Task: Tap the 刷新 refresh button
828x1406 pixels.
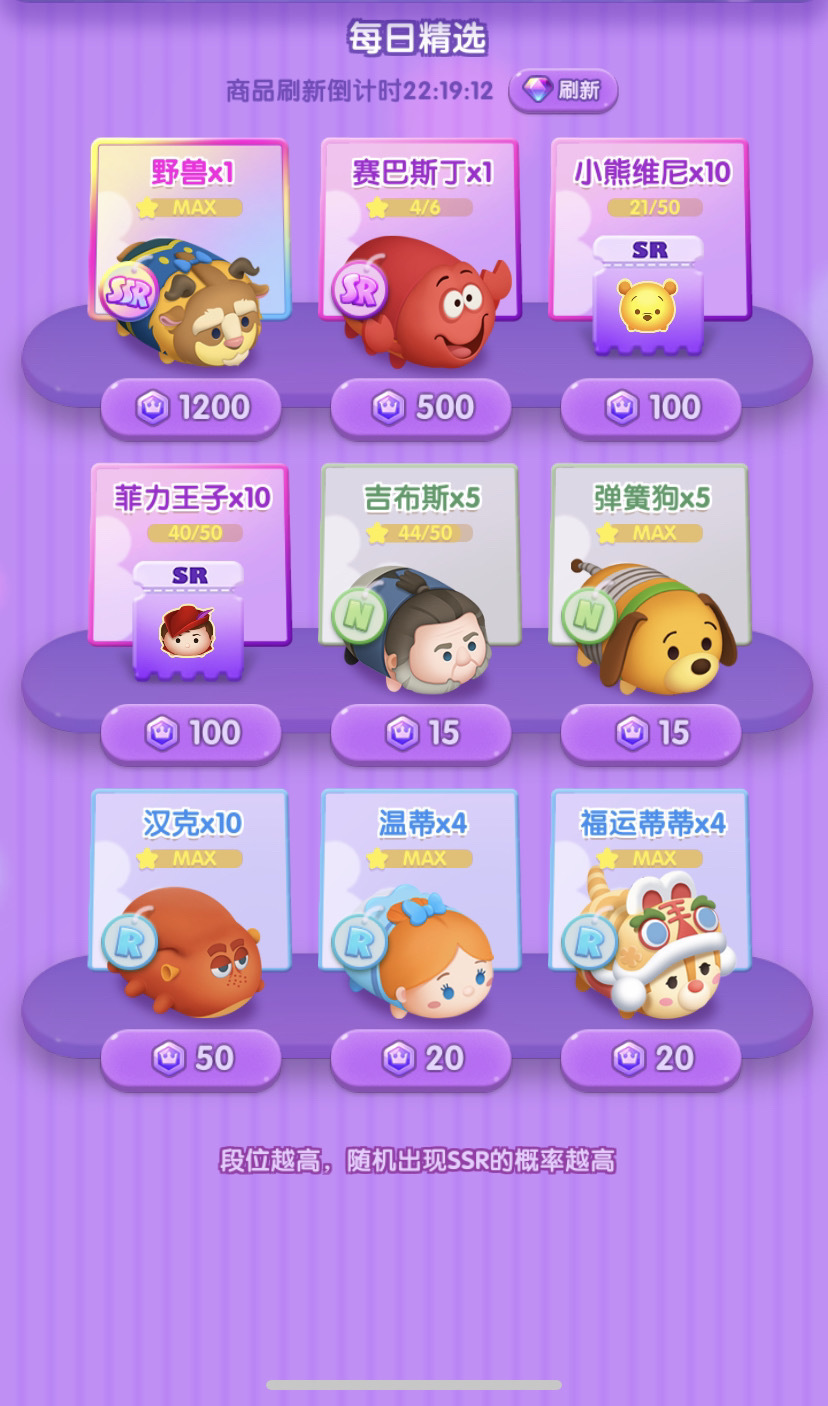Action: coord(563,89)
